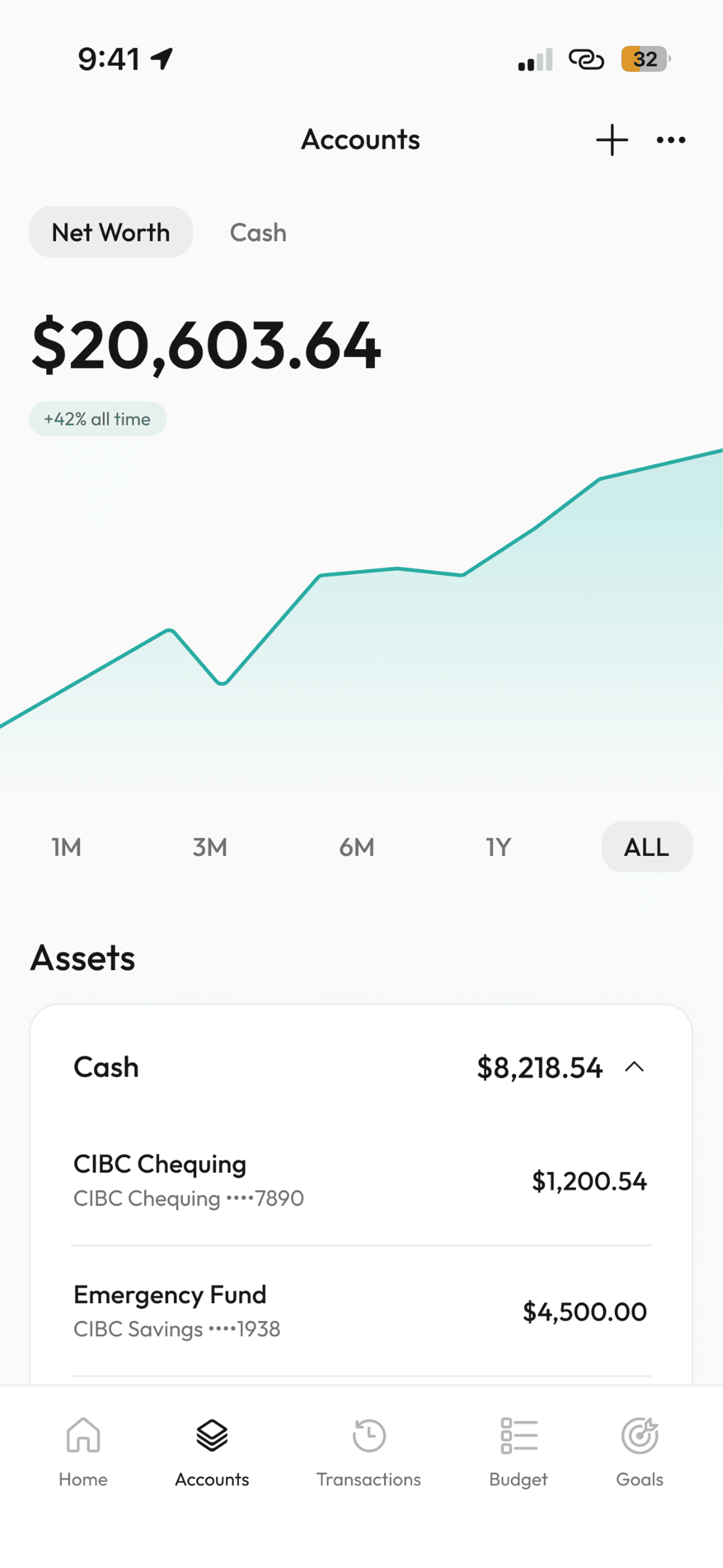Switch to the Cash view
The image size is (723, 1568).
258,233
